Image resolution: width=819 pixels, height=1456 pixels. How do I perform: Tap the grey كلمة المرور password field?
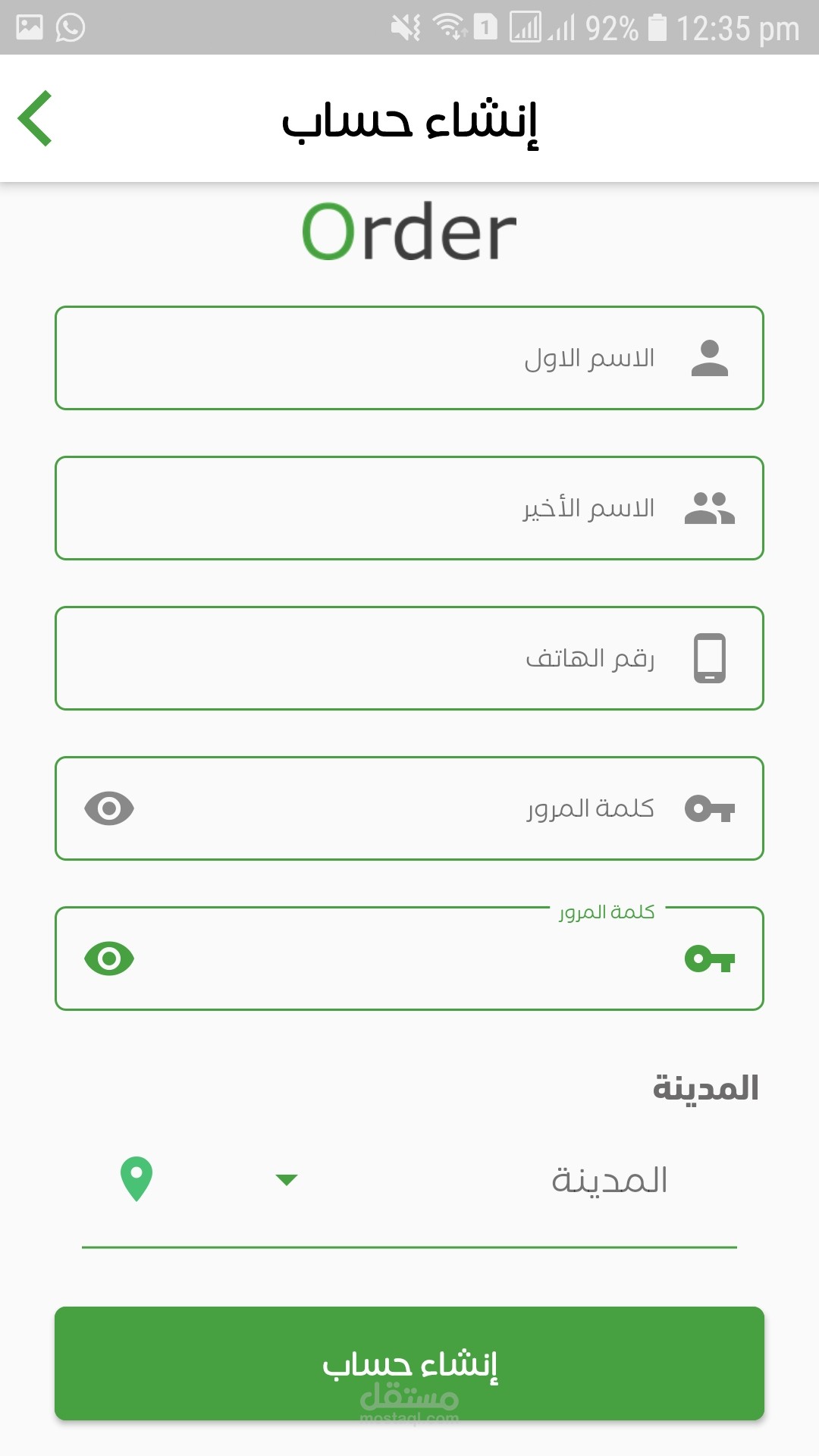[409, 808]
